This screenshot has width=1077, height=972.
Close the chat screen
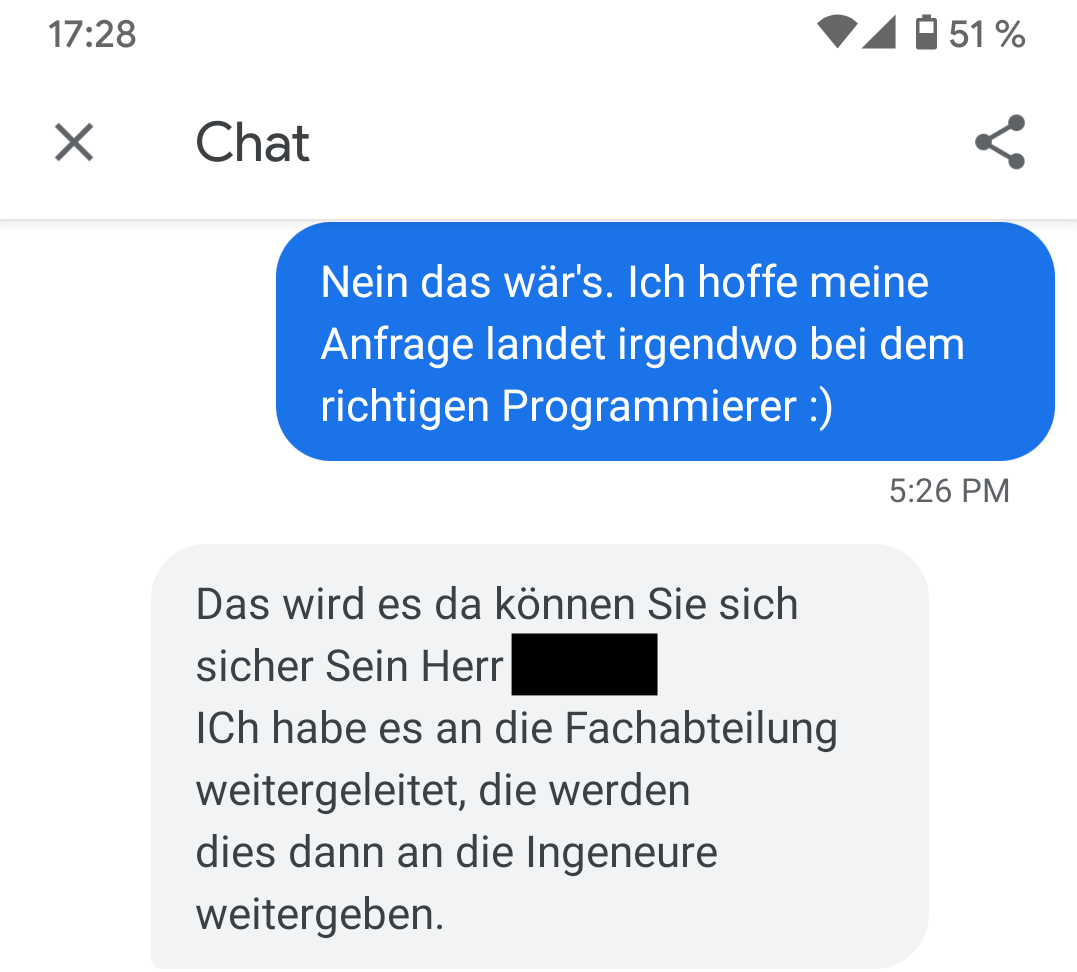pos(74,143)
